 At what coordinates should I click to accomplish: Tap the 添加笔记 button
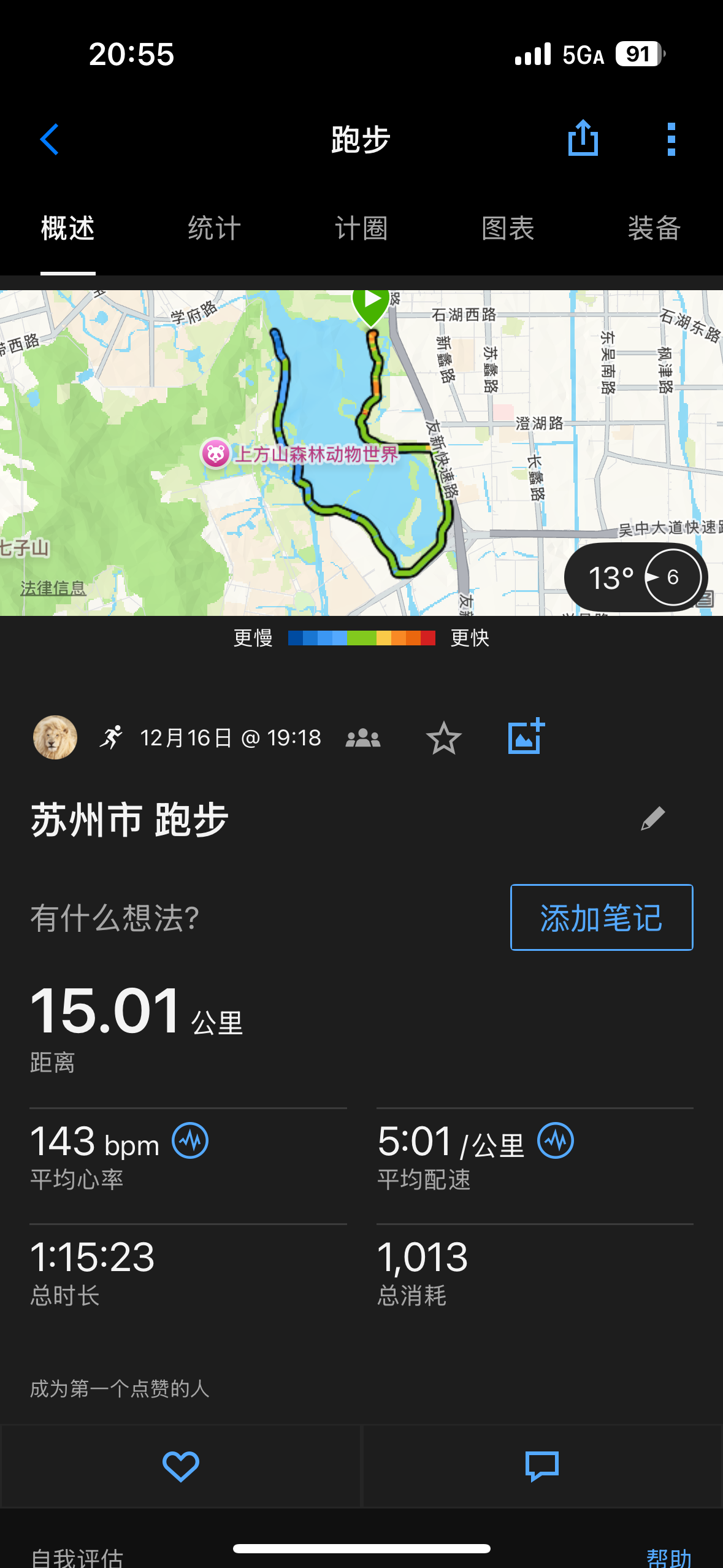(x=602, y=917)
